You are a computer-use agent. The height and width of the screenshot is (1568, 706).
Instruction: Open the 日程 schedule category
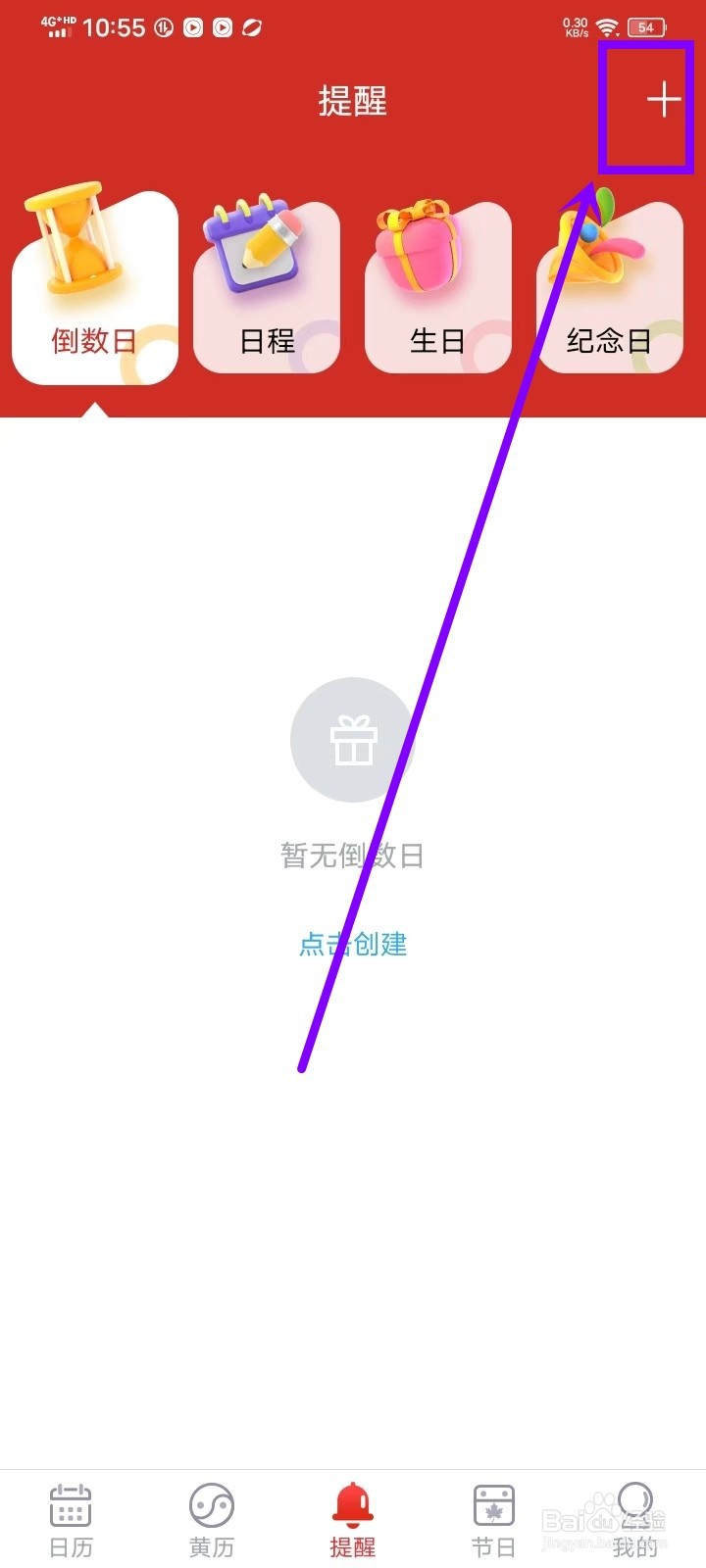[267, 286]
